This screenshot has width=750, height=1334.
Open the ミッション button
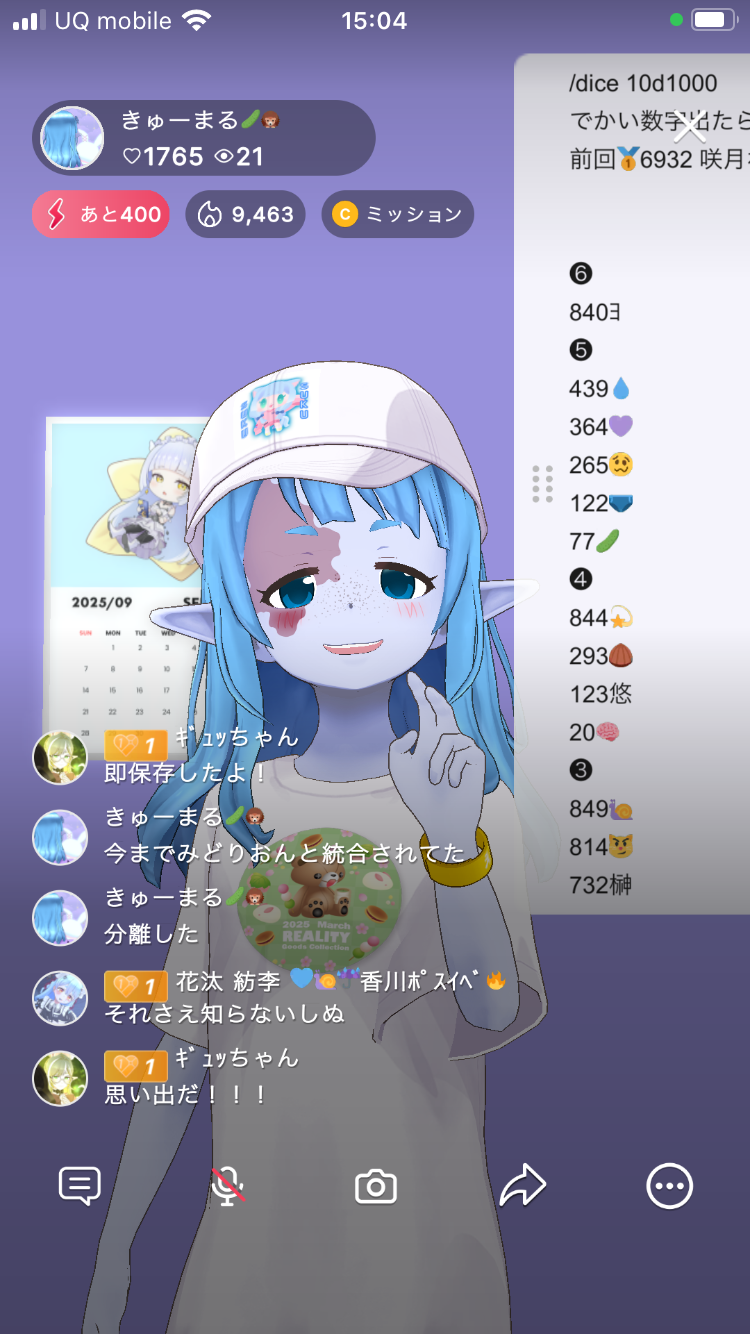point(397,214)
